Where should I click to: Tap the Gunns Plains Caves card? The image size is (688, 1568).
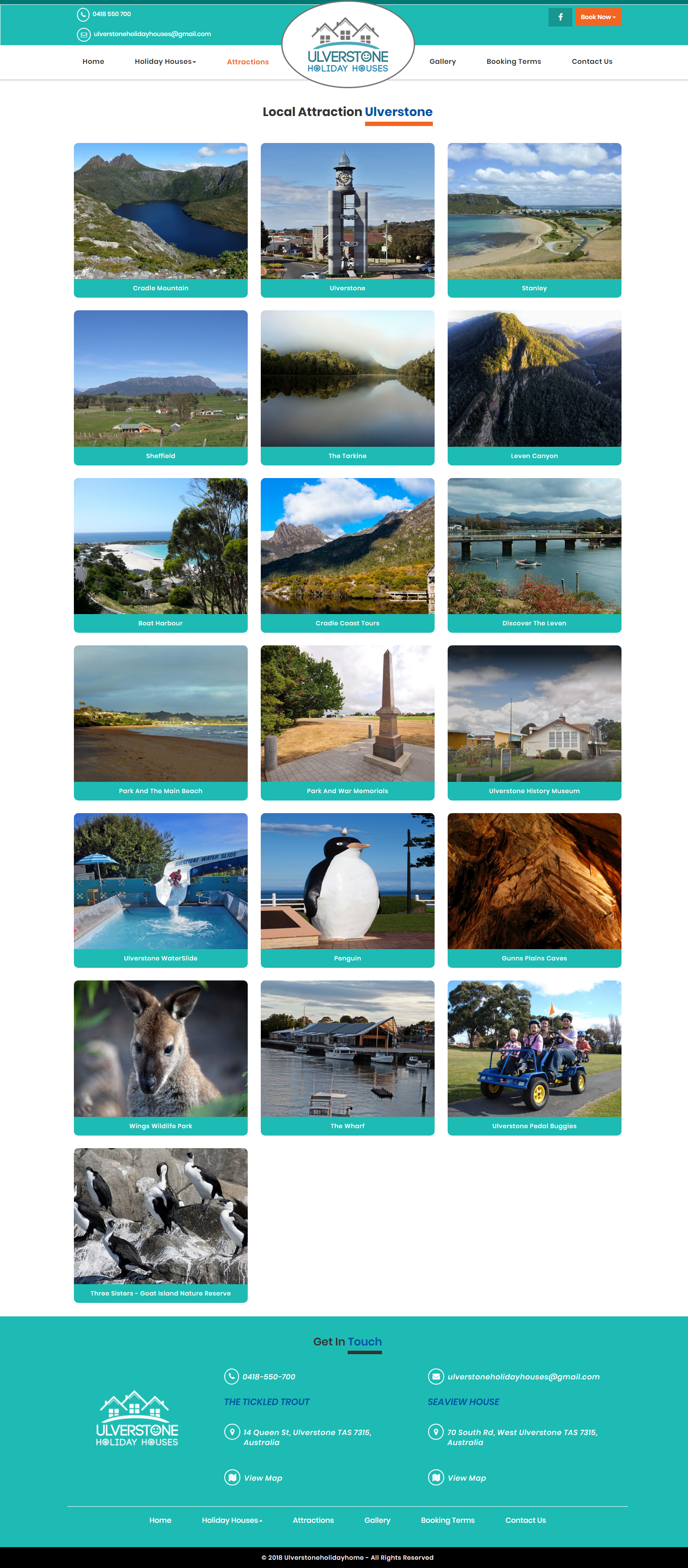534,889
